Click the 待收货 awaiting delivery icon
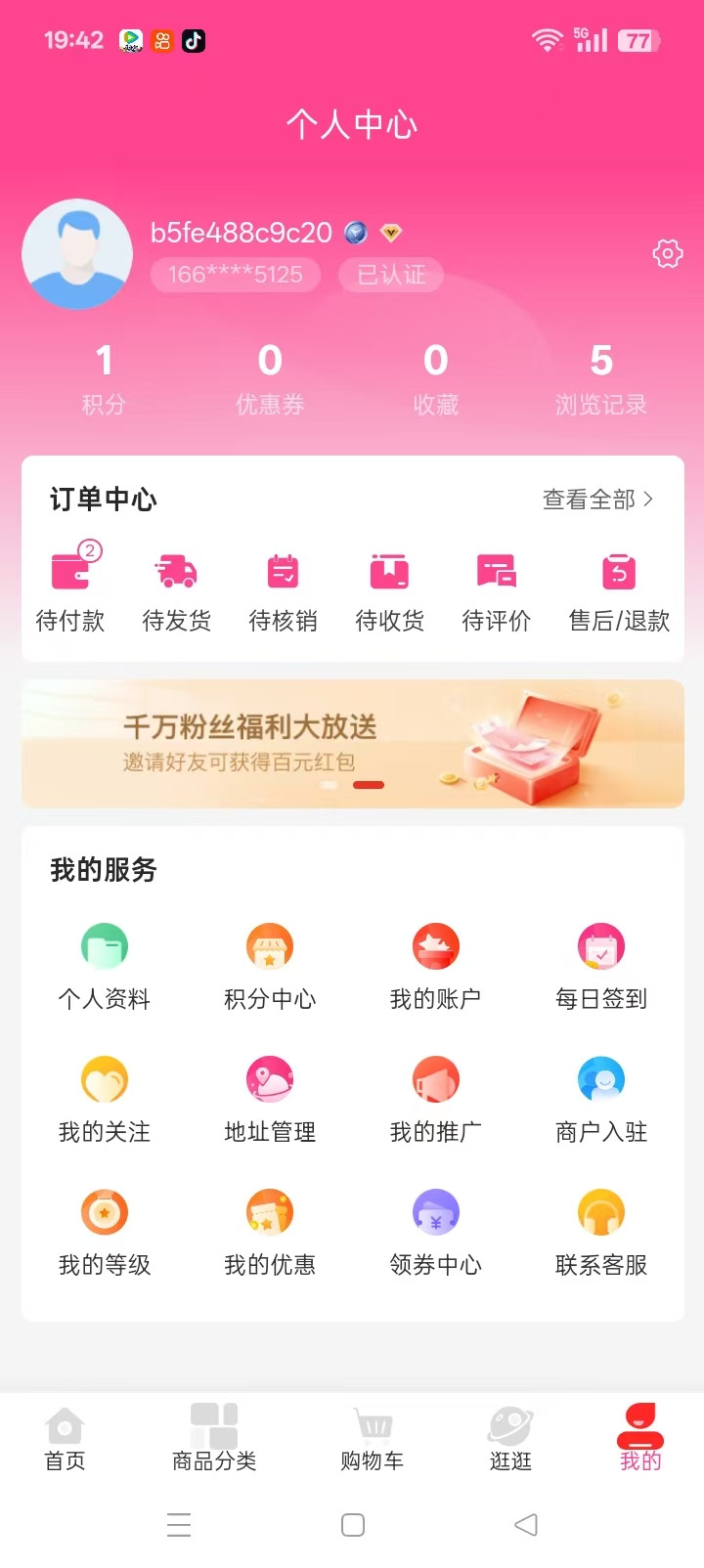 [389, 572]
